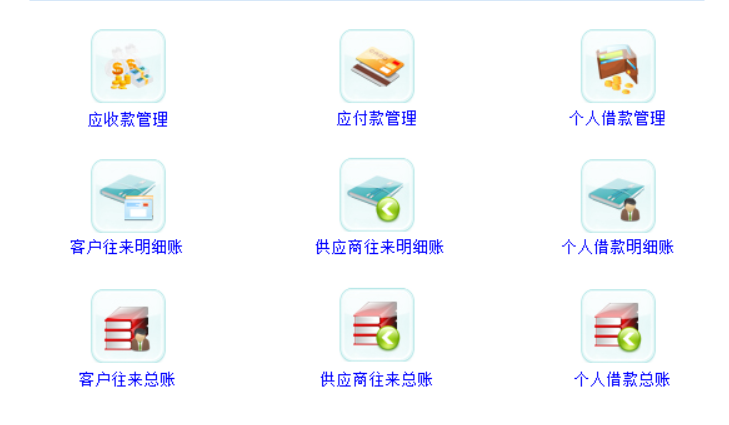The width and height of the screenshot is (729, 425).
Task: Go to 供应商往来总账
Action: click(x=376, y=326)
